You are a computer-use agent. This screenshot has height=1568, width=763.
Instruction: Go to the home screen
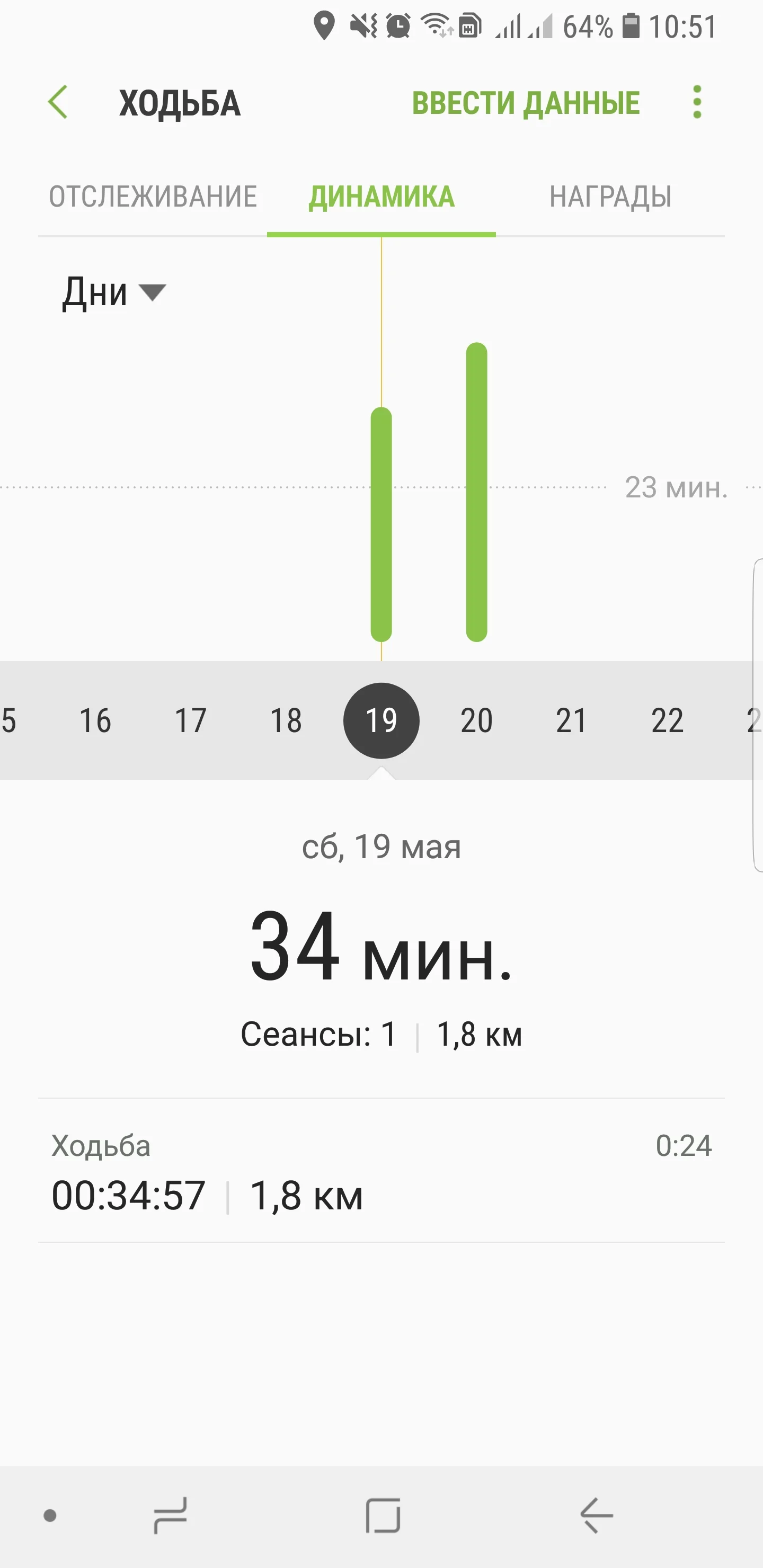point(383,1516)
